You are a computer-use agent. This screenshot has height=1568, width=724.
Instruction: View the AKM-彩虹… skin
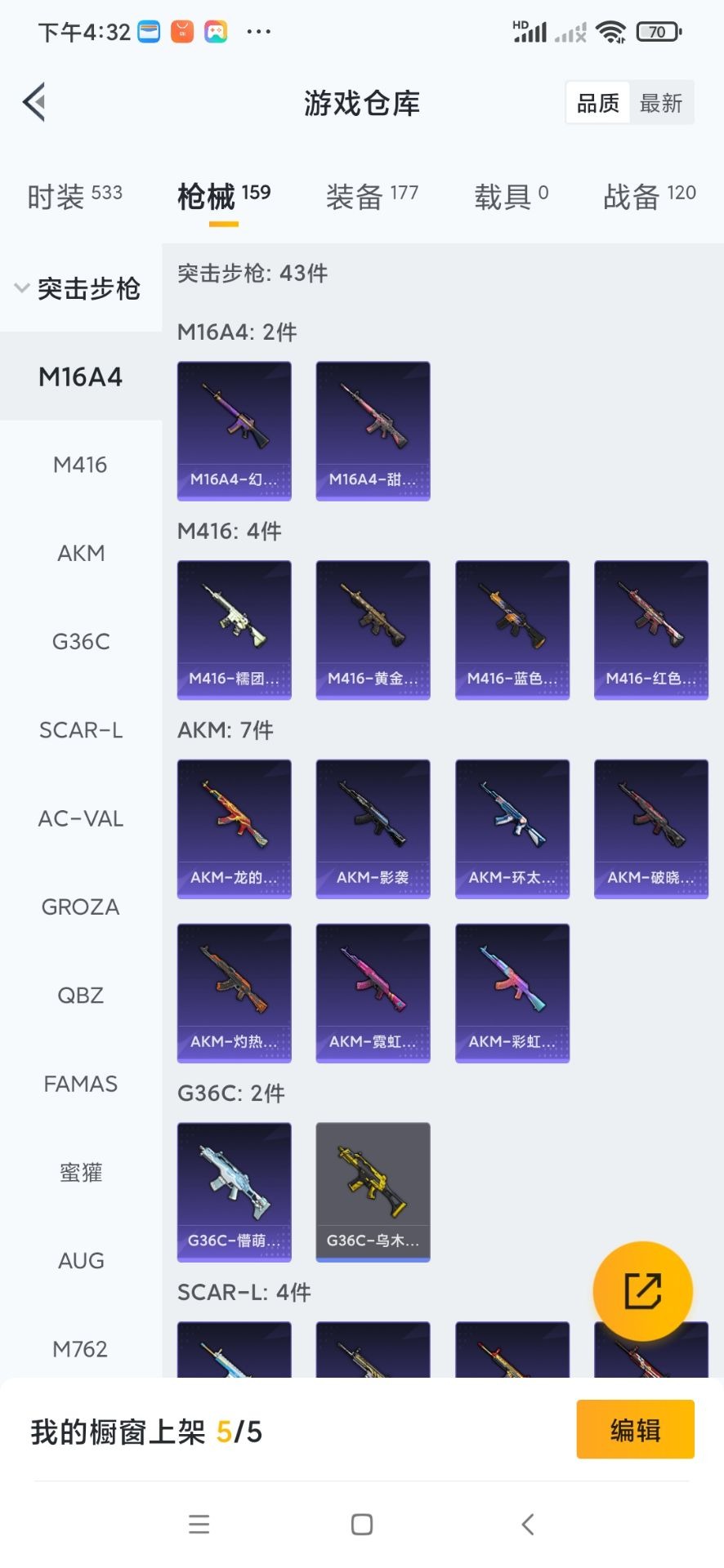pyautogui.click(x=512, y=993)
